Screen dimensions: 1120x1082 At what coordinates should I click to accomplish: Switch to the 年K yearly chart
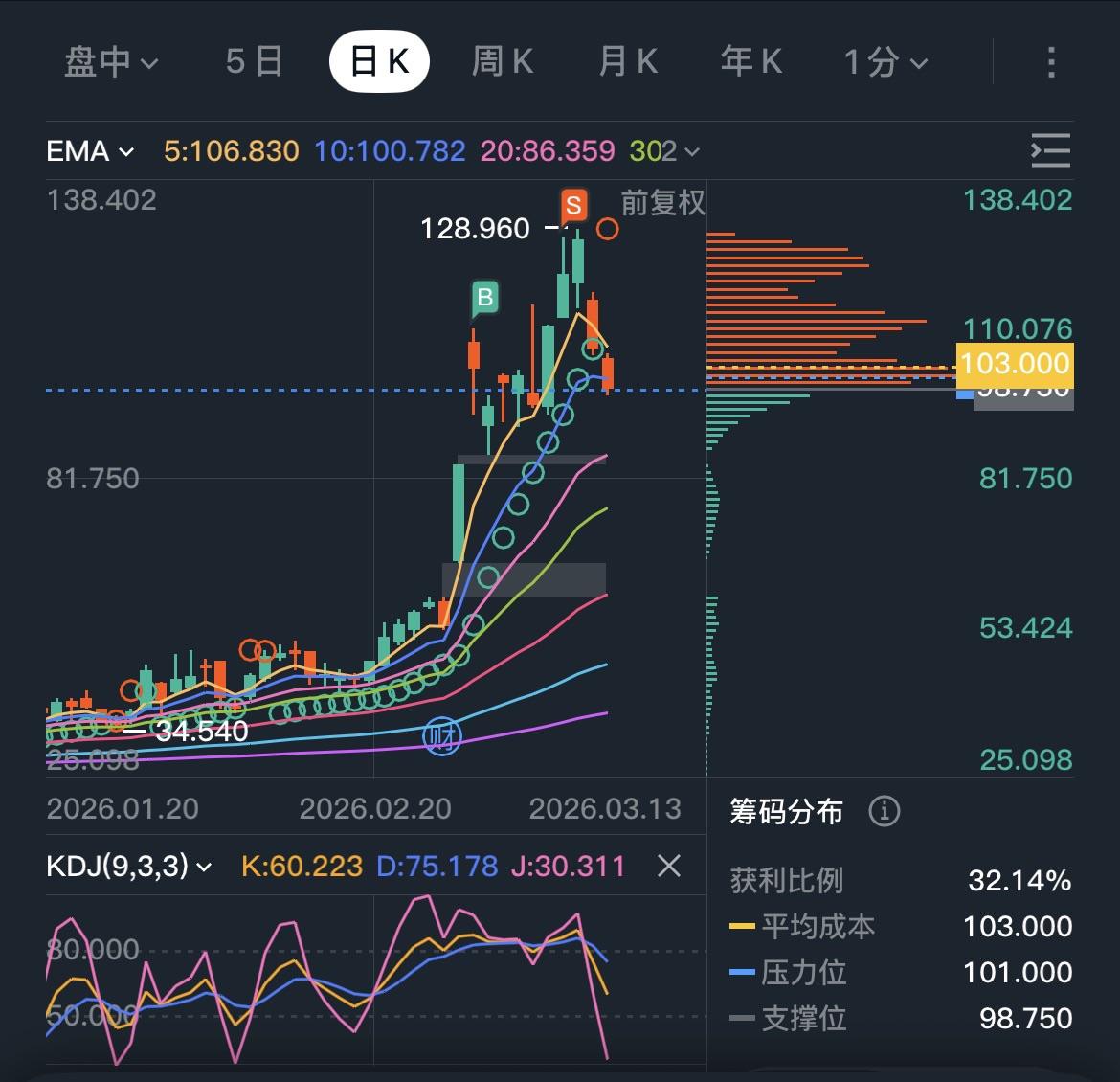pyautogui.click(x=751, y=62)
